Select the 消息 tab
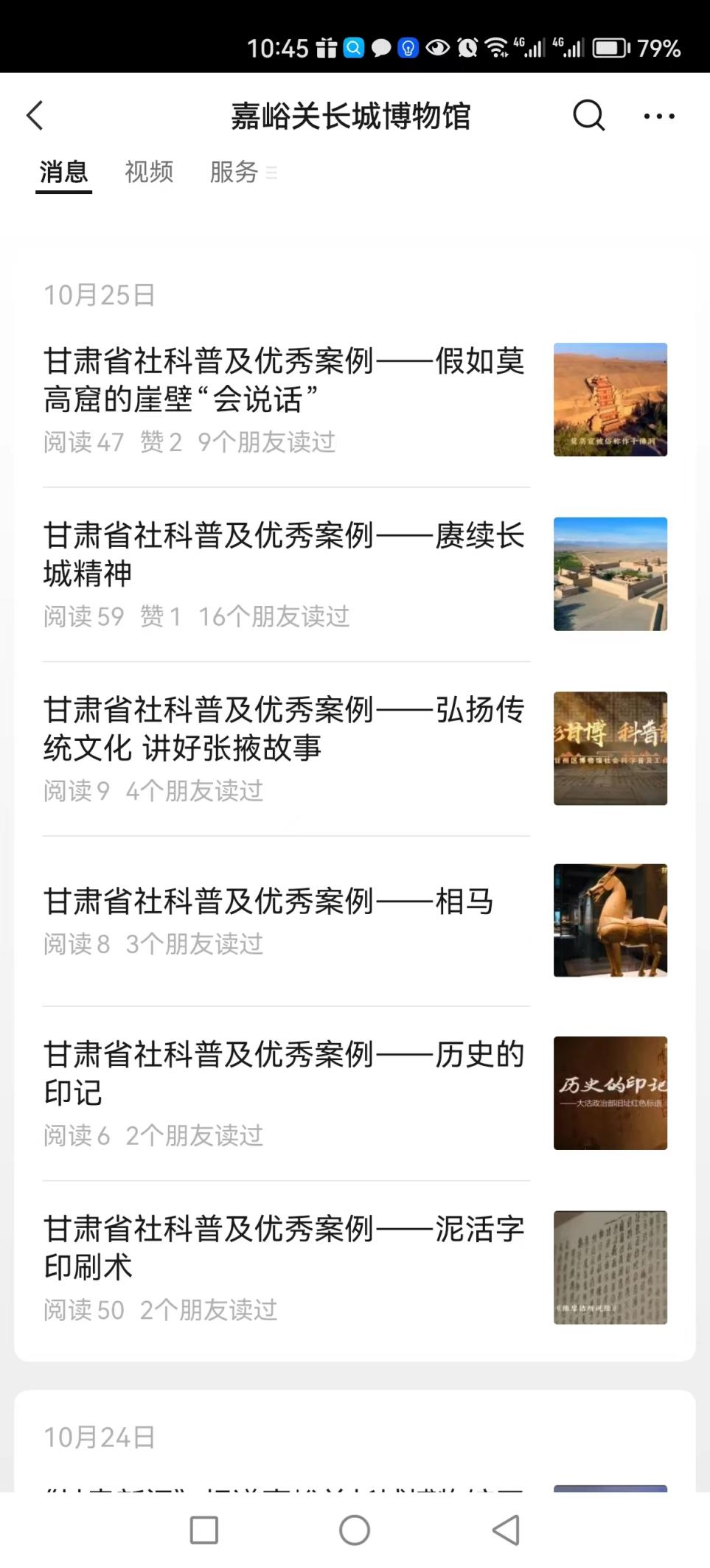This screenshot has width=710, height=1568. (64, 172)
